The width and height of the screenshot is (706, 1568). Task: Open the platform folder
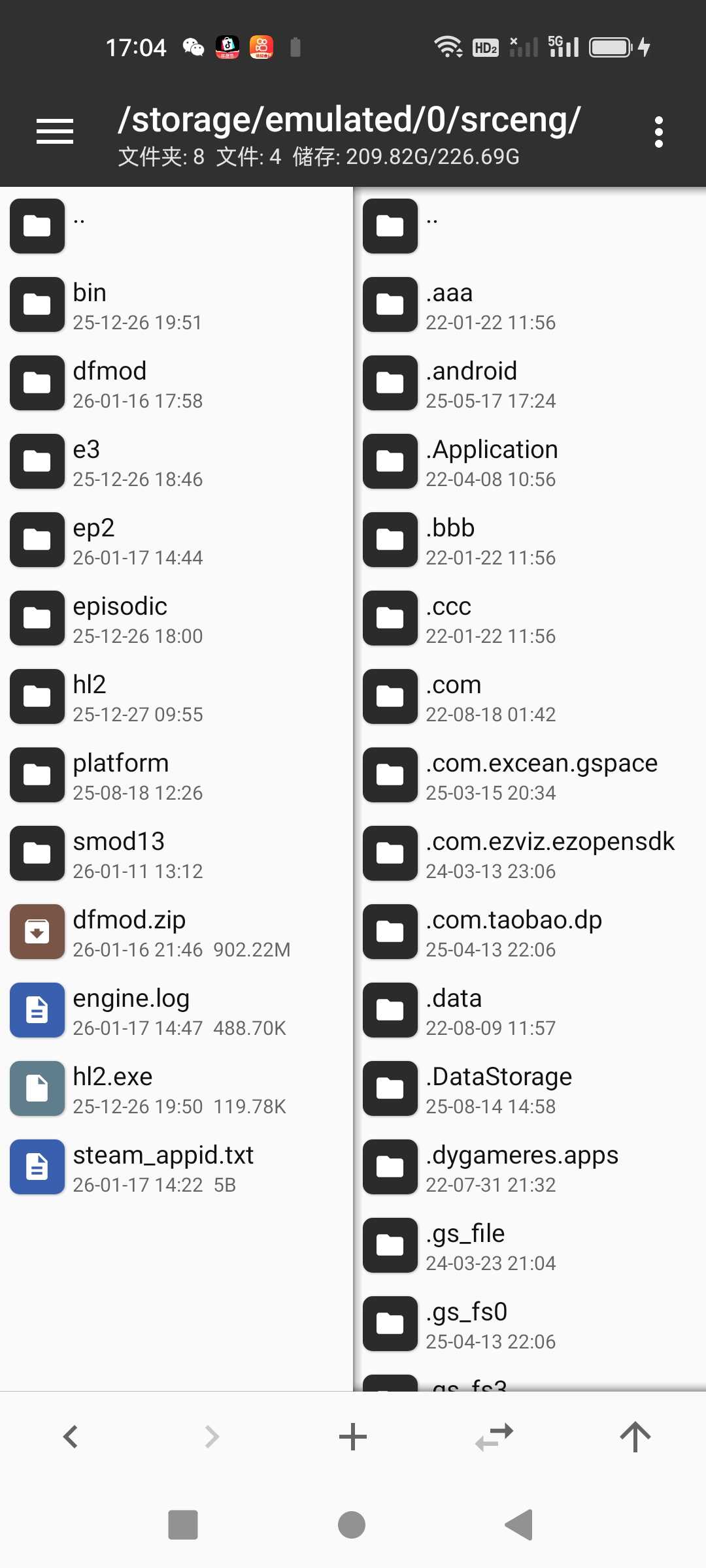tap(120, 775)
